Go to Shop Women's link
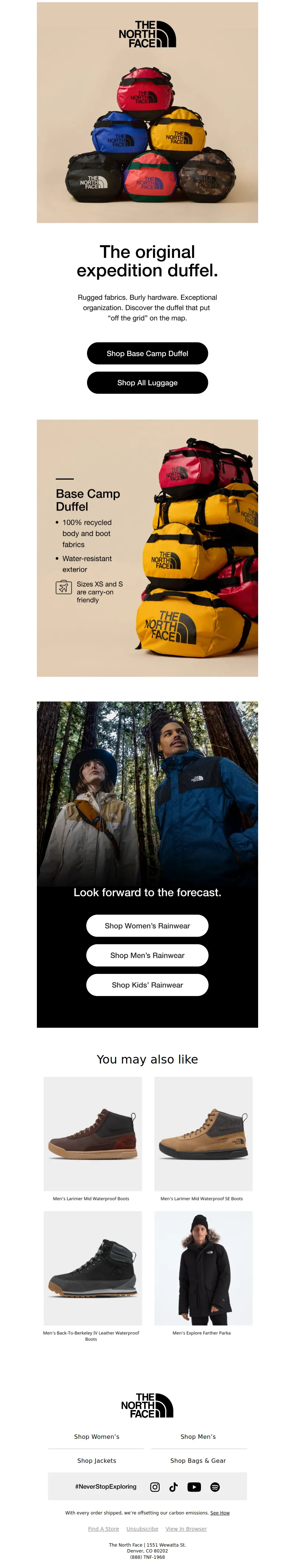Viewport: 295px width, 1568px height. (97, 1437)
